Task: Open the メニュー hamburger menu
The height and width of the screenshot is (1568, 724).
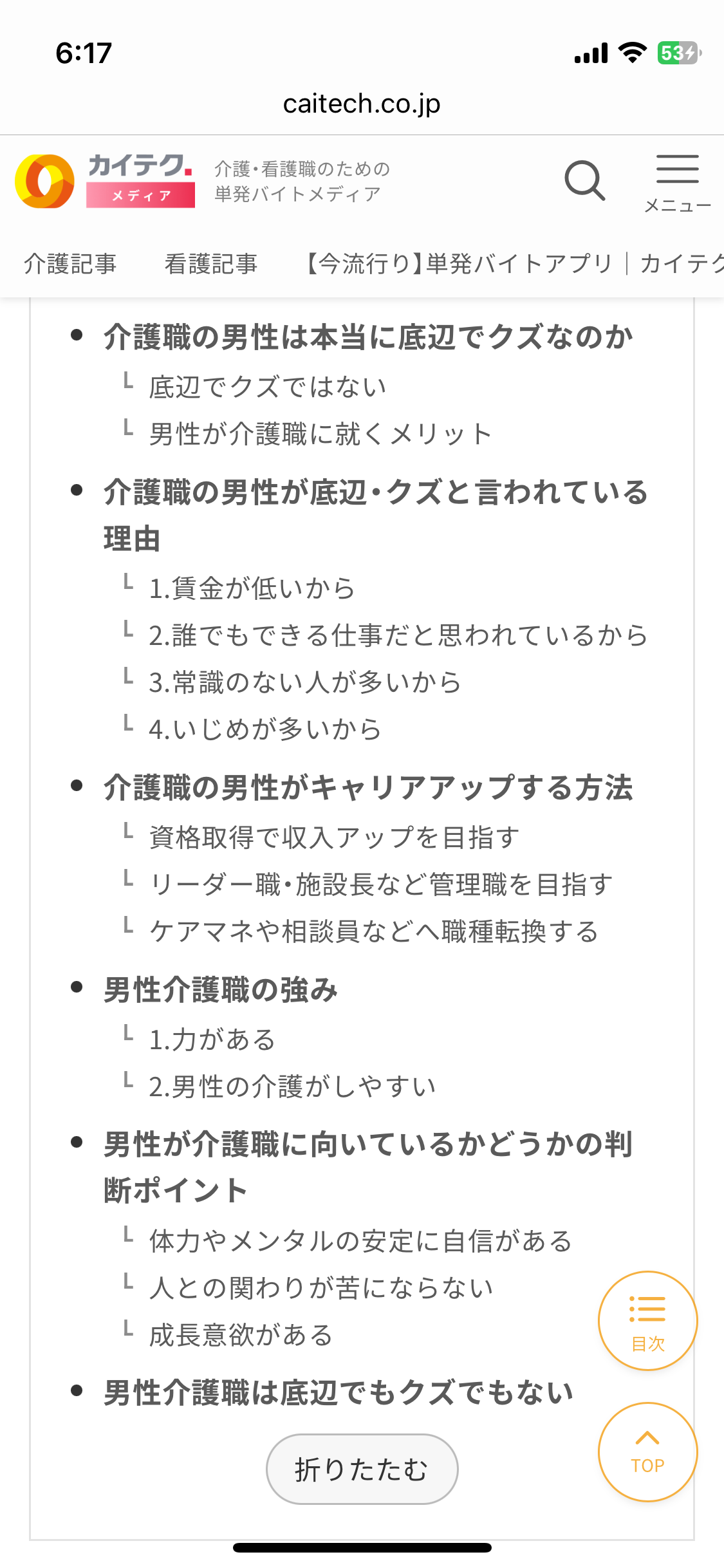Action: tap(677, 182)
